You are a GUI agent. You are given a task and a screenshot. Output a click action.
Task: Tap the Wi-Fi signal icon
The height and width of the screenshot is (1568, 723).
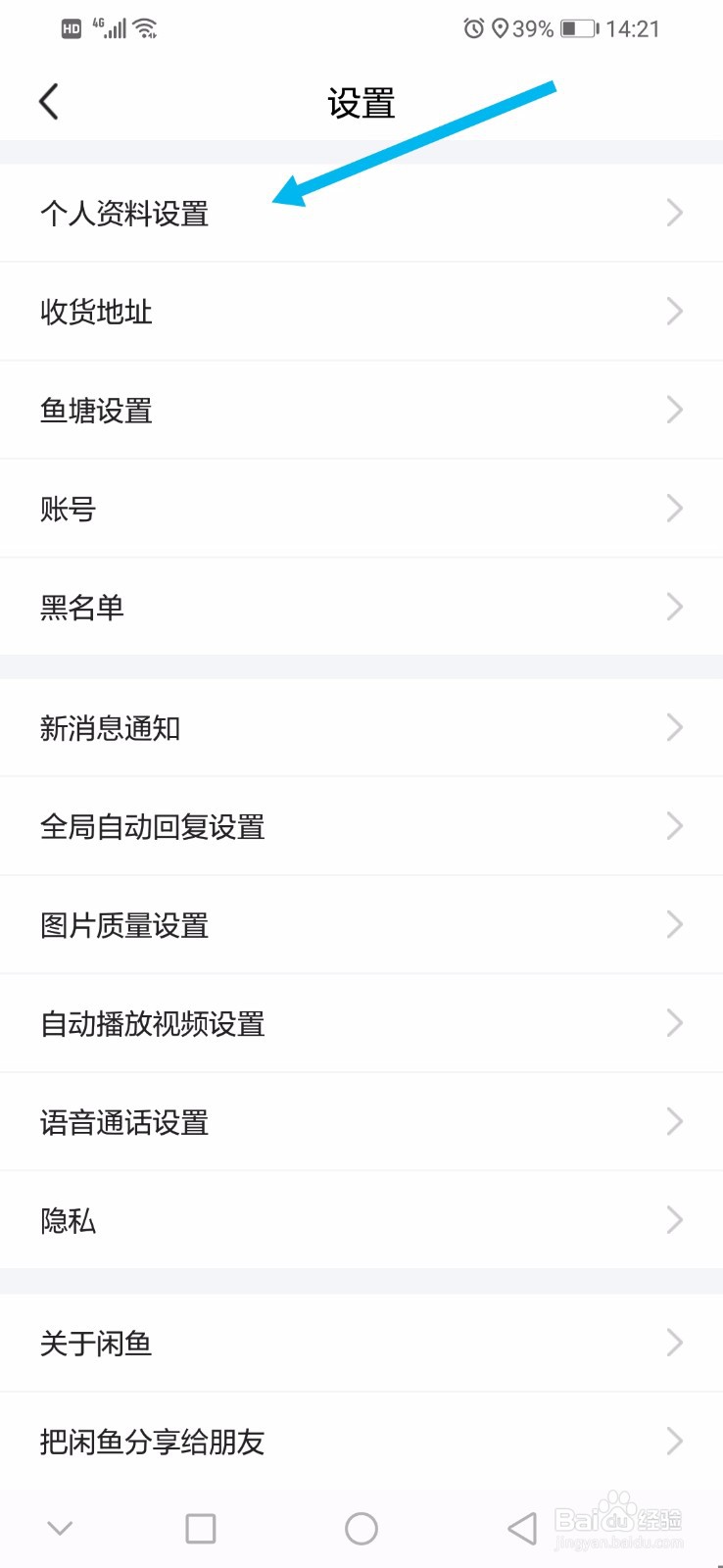click(147, 27)
